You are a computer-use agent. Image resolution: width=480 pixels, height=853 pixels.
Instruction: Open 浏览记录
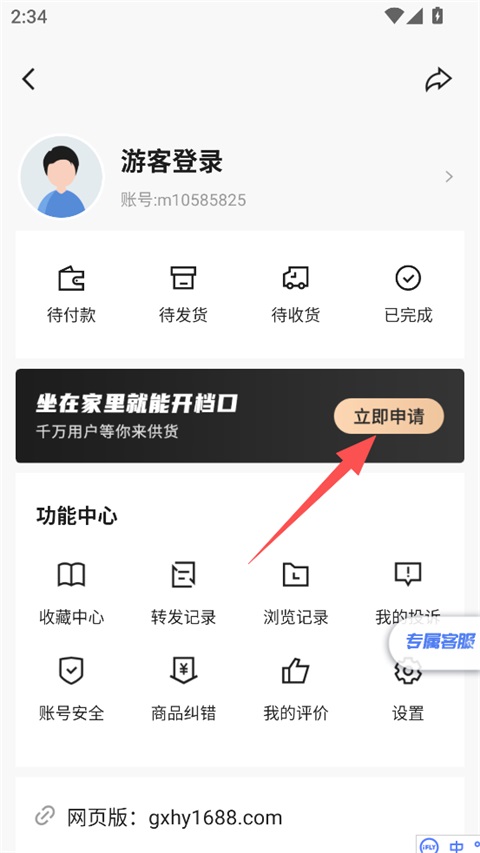[x=296, y=594]
